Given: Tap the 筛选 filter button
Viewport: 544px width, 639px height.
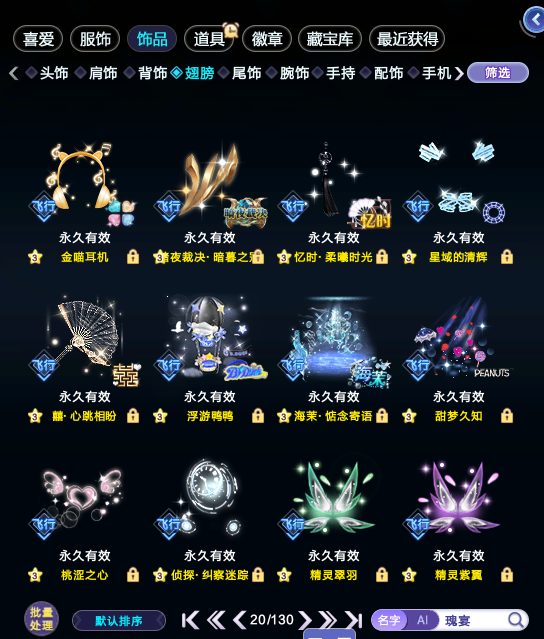Looking at the screenshot, I should tap(498, 73).
